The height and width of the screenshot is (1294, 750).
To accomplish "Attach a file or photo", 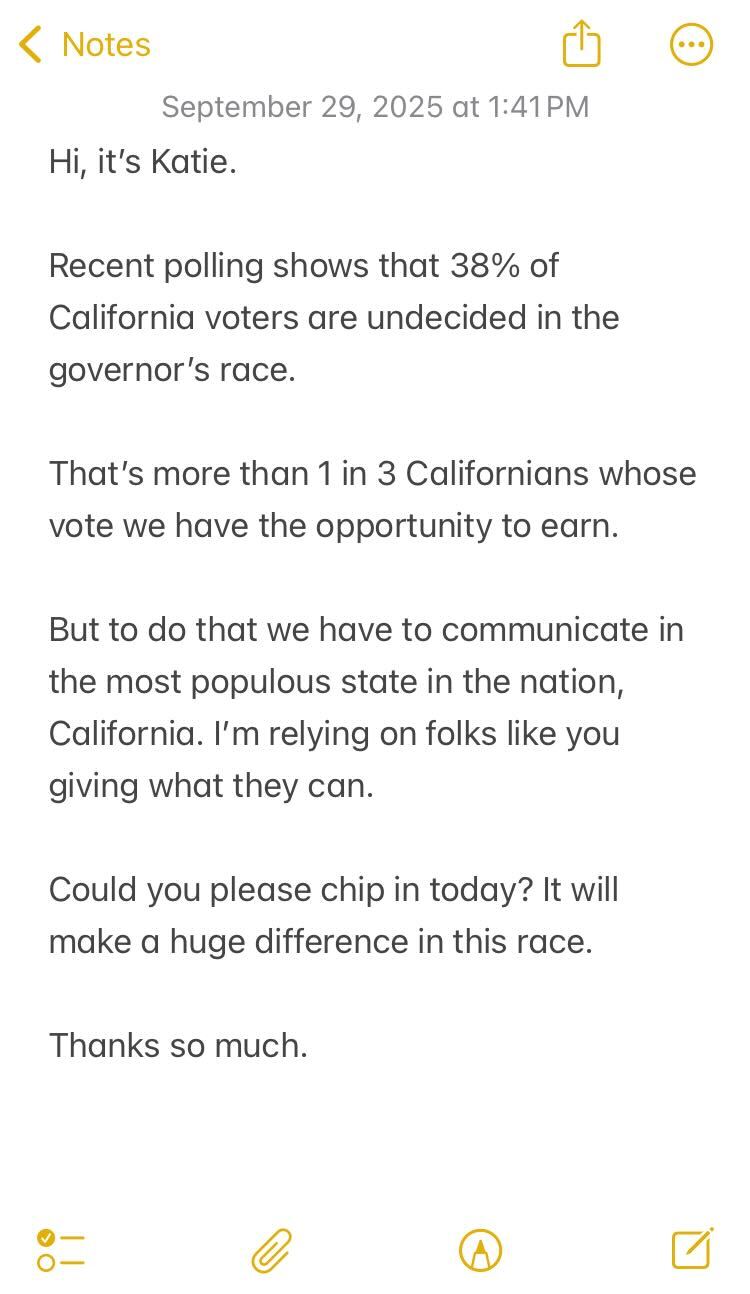I will coord(271,1250).
